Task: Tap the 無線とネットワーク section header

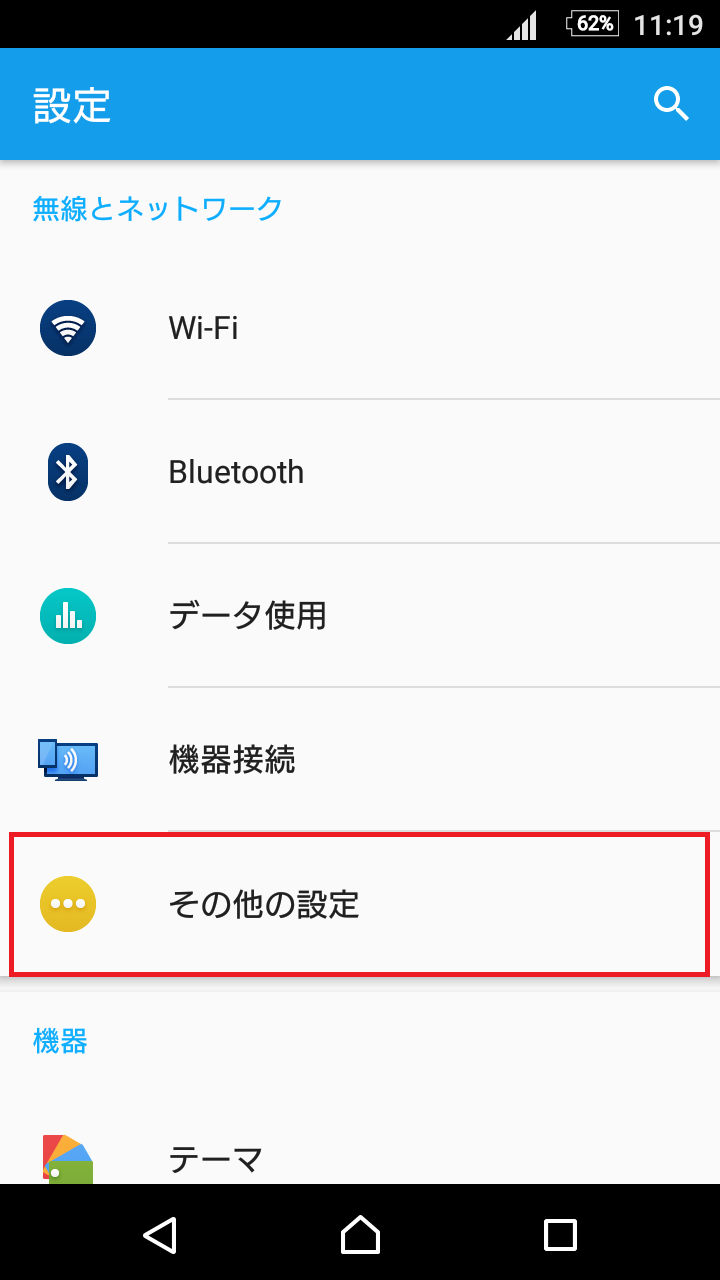Action: 156,208
